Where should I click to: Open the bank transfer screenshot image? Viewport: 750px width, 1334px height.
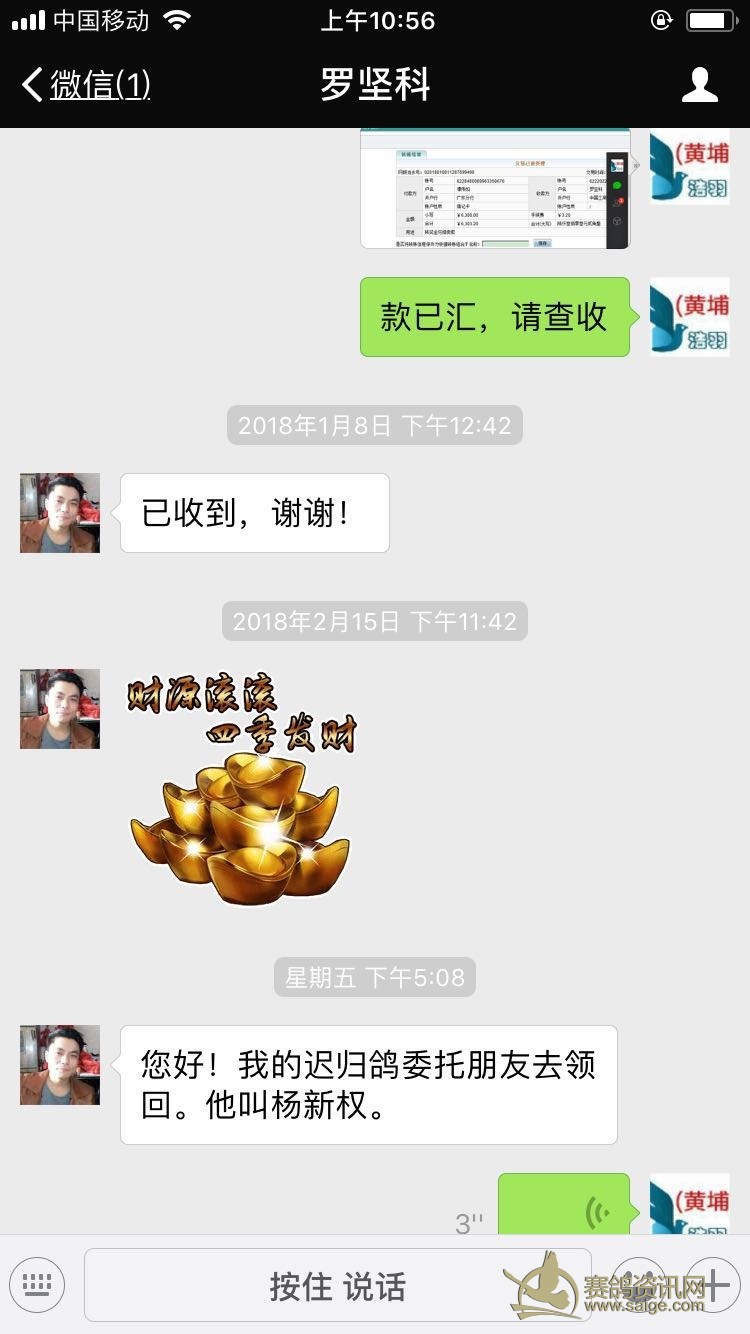click(x=495, y=190)
